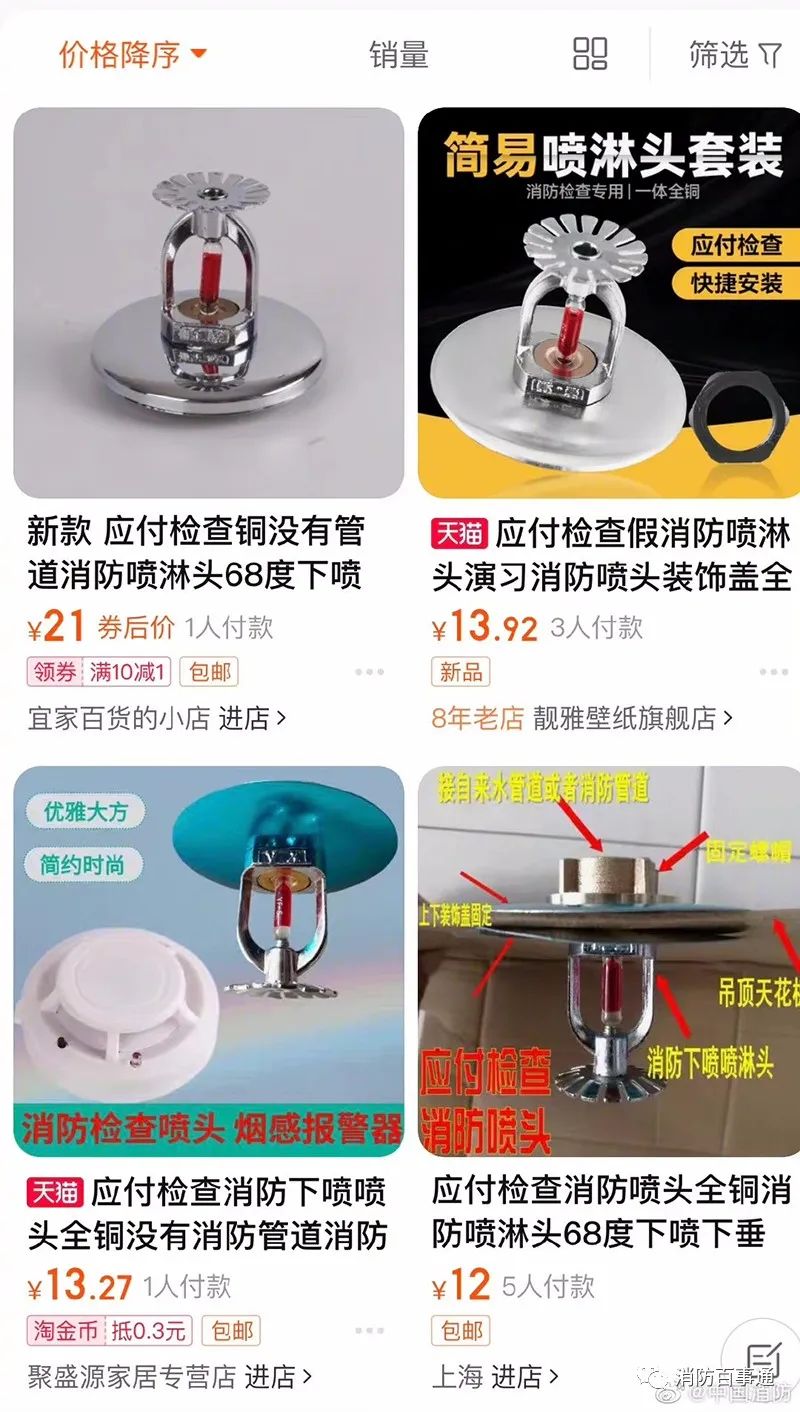Switch sorting to the 销量 tab
This screenshot has width=800, height=1412.
[x=397, y=55]
